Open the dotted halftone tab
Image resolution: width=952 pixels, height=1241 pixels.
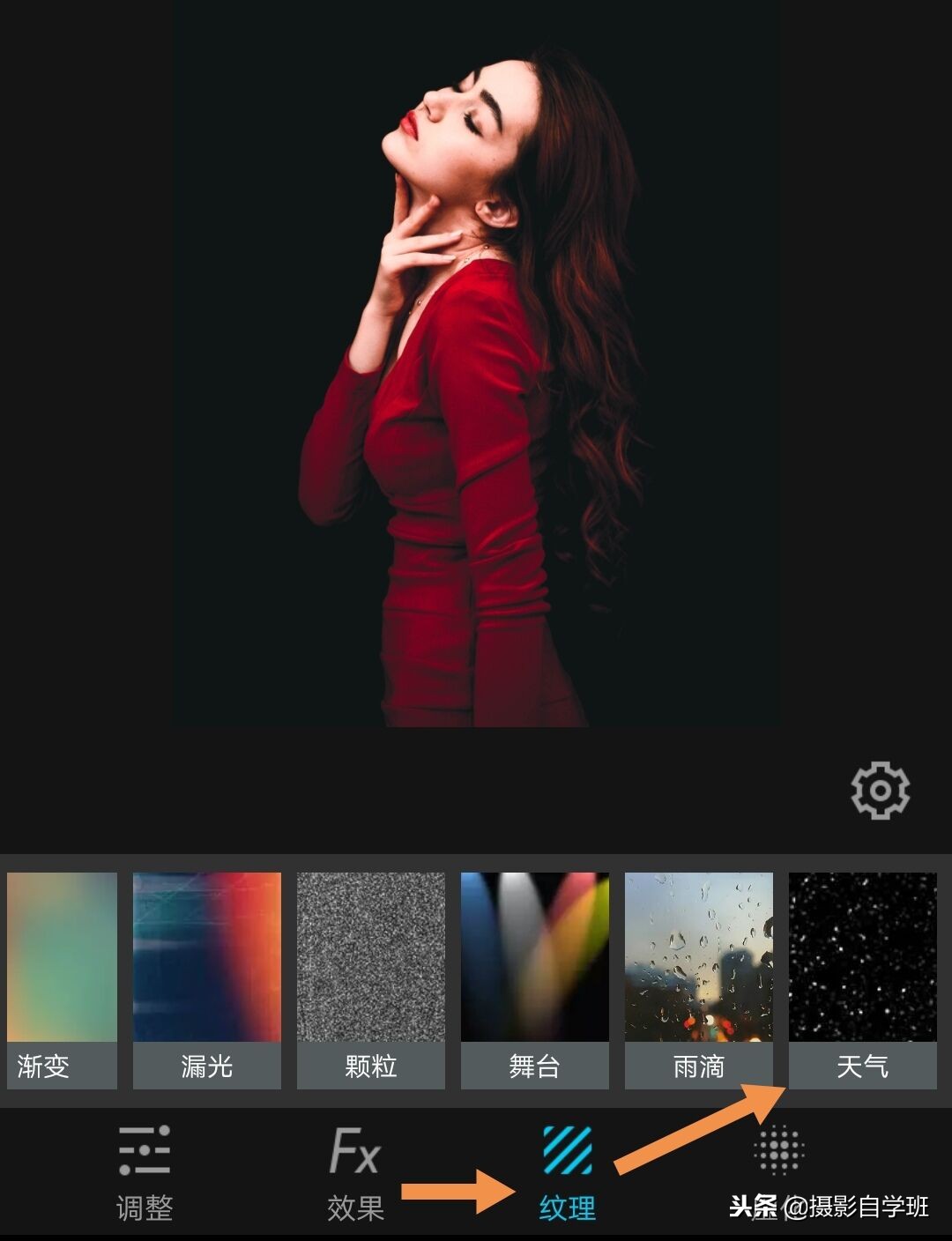click(779, 1150)
